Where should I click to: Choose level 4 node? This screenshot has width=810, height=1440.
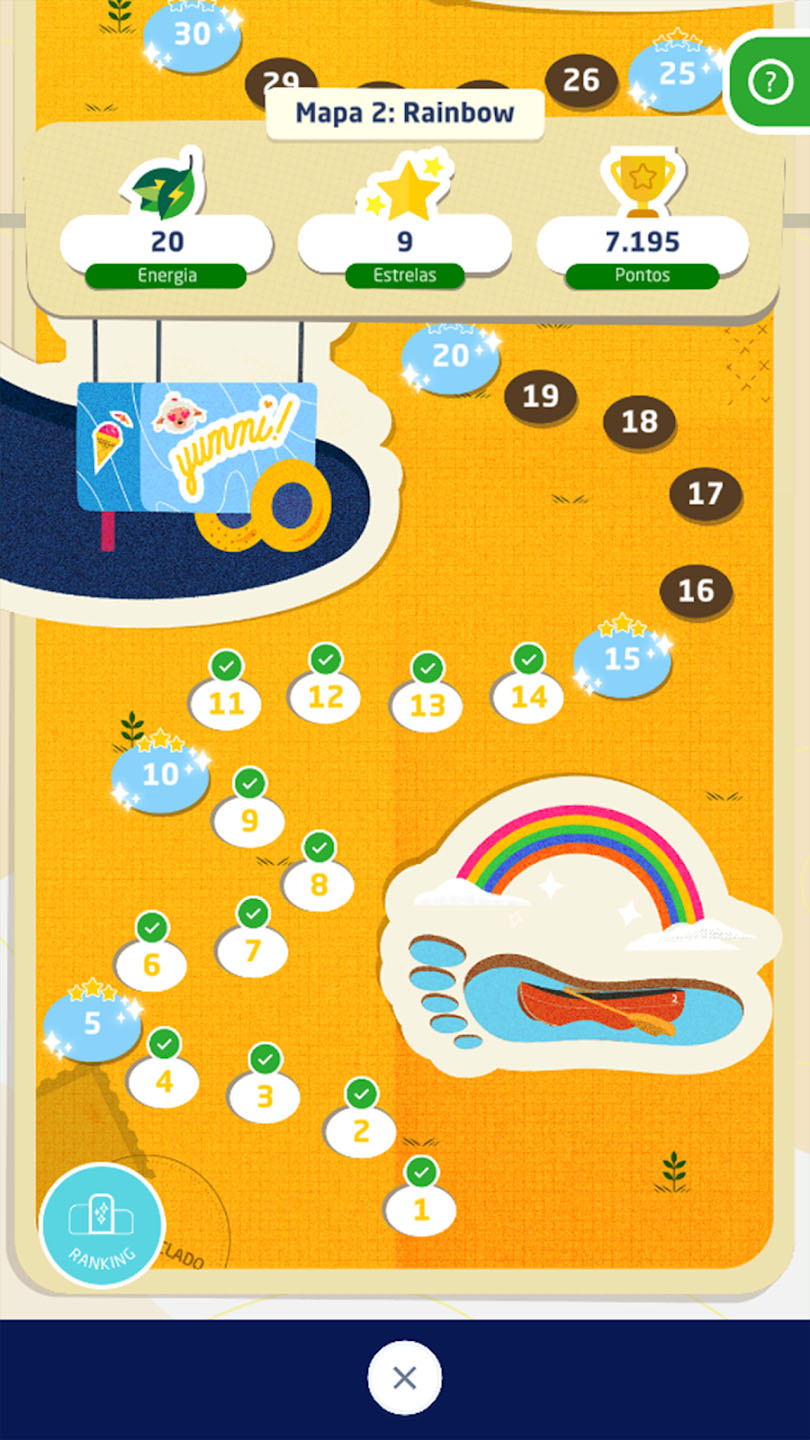pos(163,1081)
